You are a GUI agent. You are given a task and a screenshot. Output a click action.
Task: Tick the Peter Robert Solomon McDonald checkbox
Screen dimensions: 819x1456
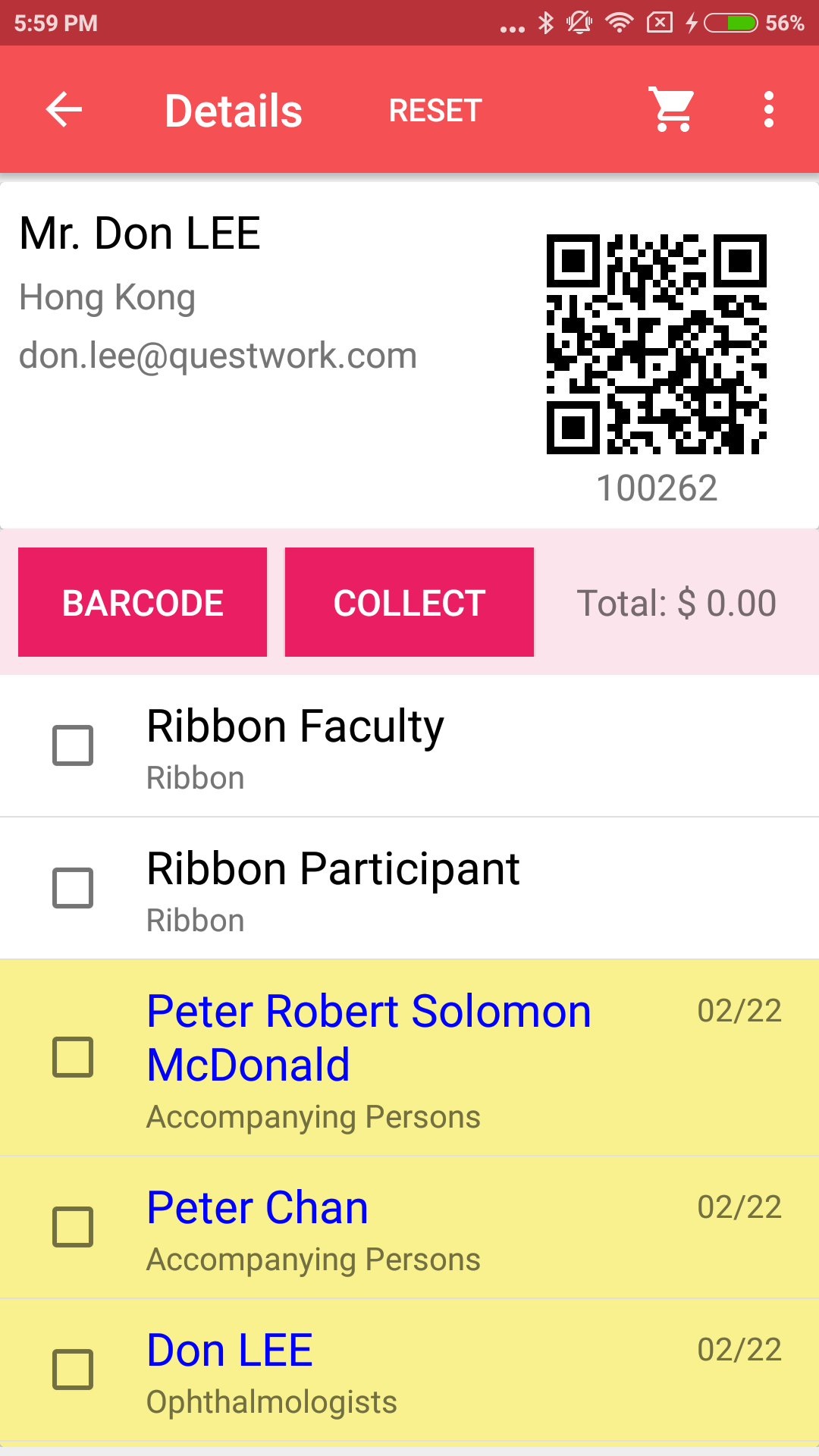[x=73, y=1057]
